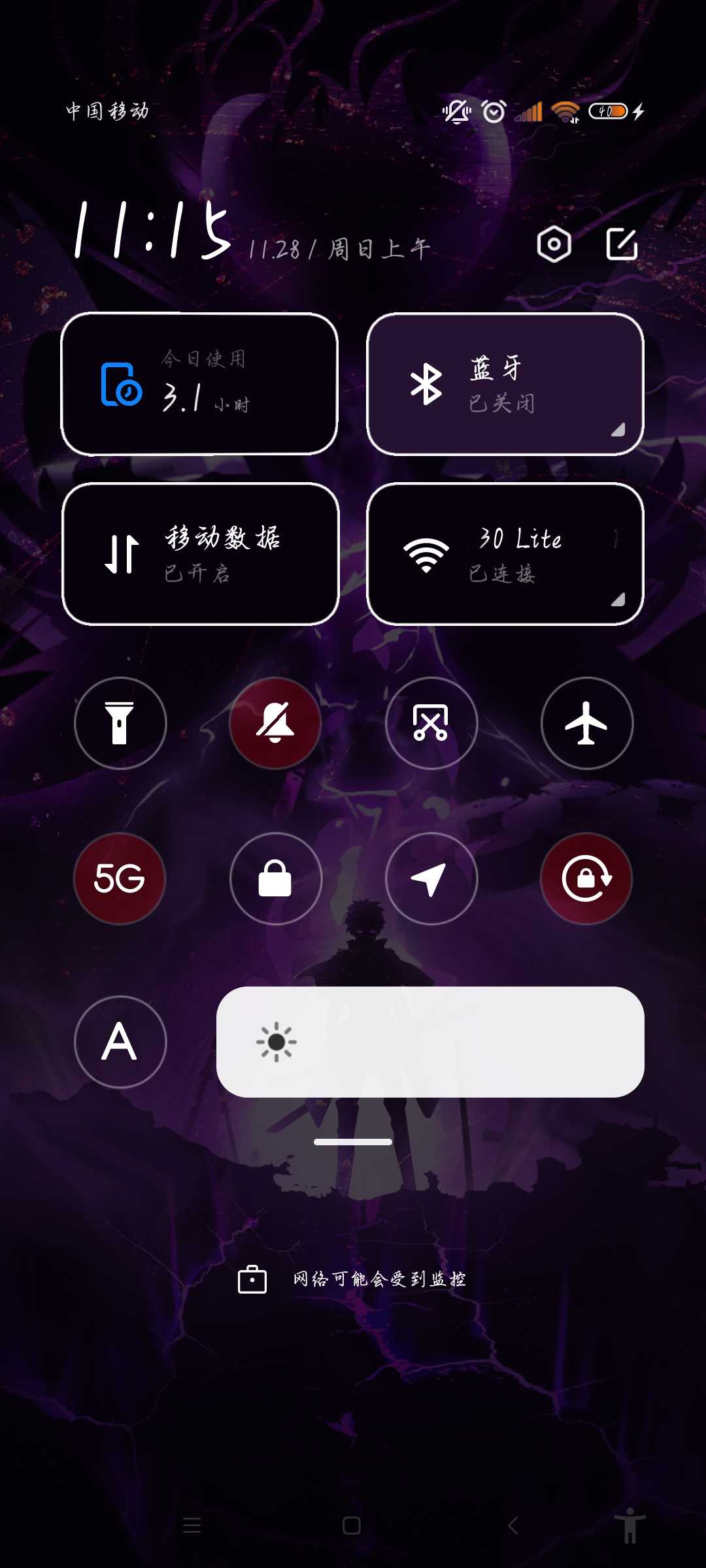Open the accessibility shortcut figure icon
706x1568 pixels.
[x=630, y=1526]
